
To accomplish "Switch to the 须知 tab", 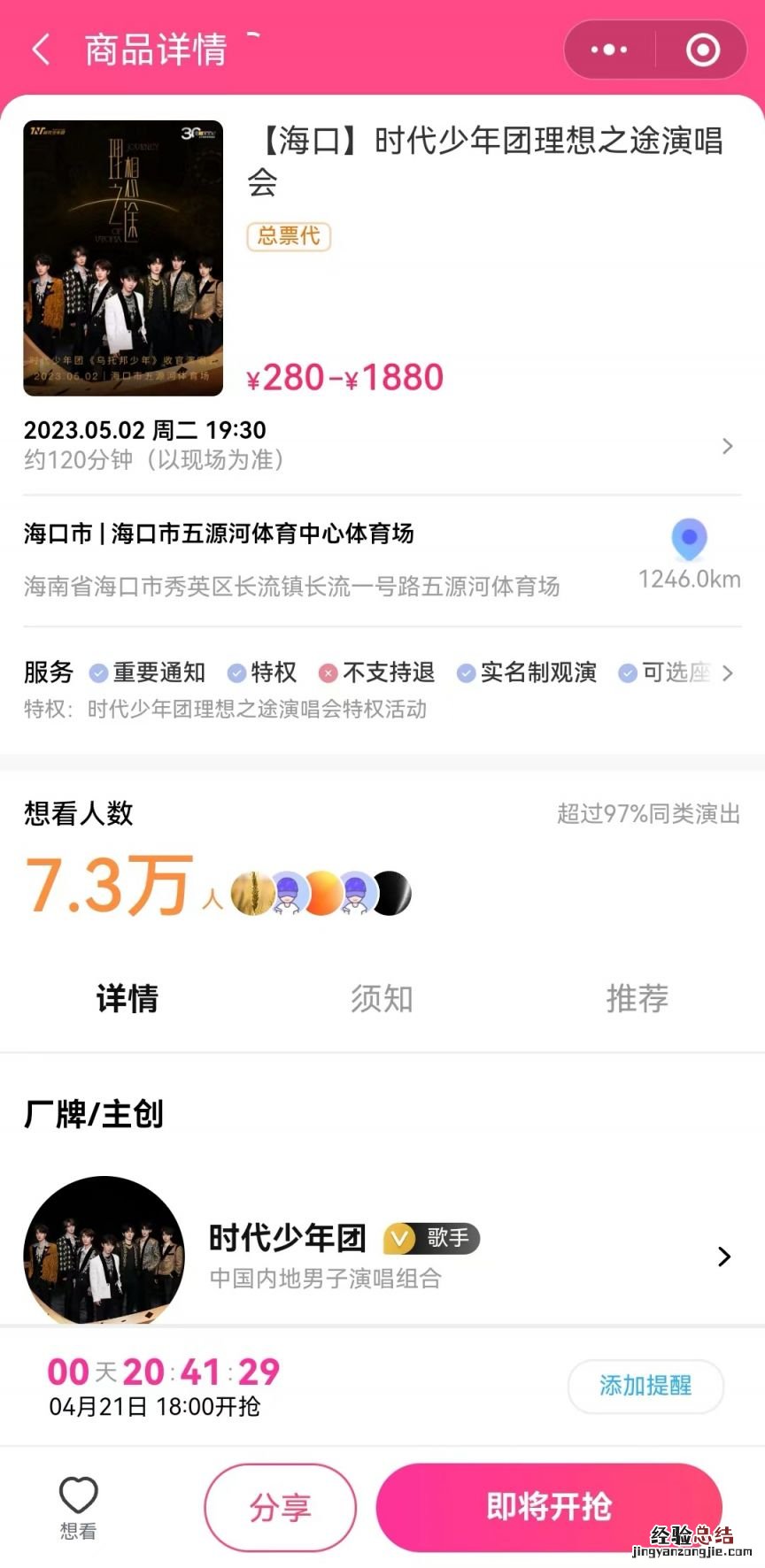I will [382, 999].
